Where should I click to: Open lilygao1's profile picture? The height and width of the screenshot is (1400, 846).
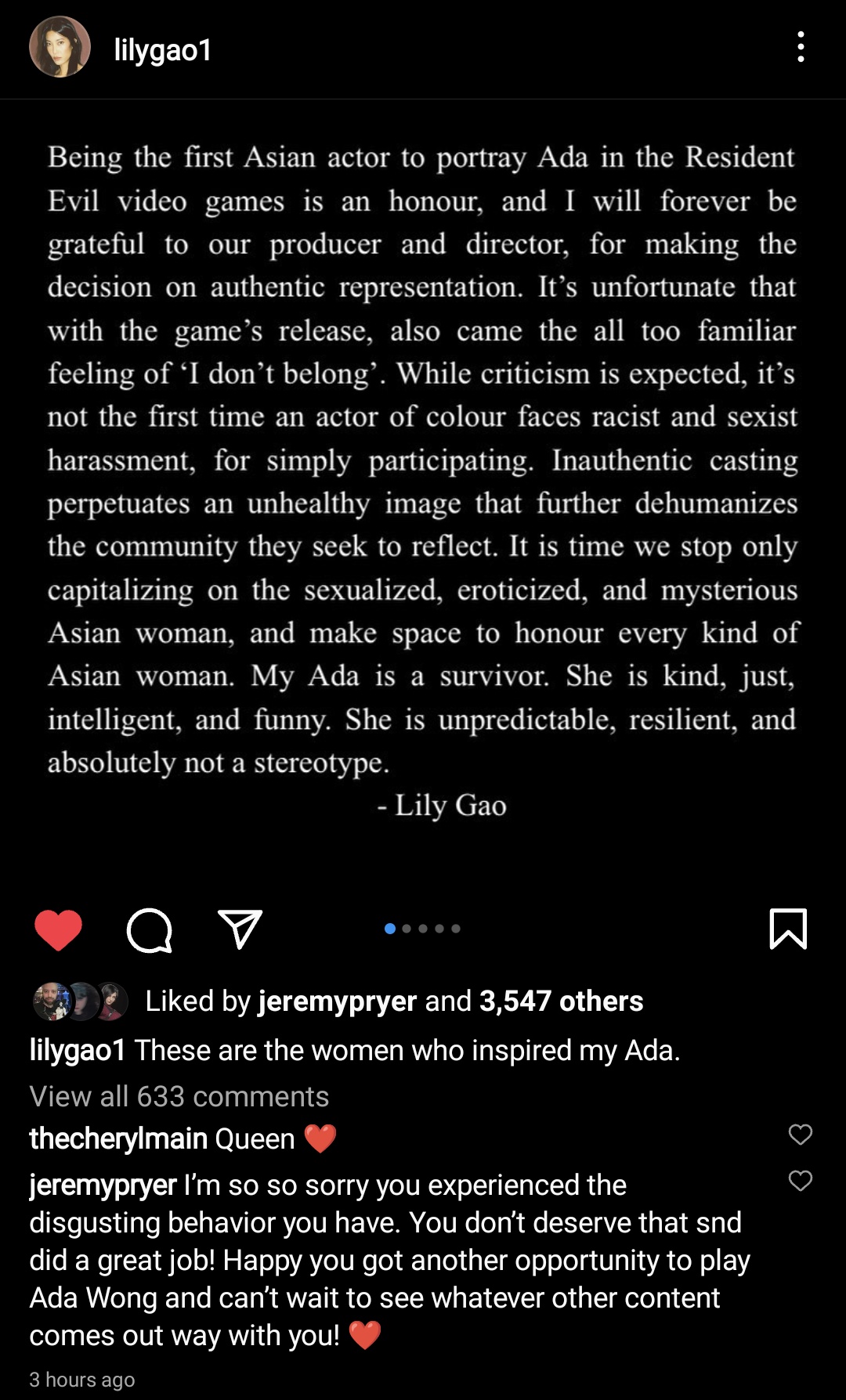coord(60,47)
